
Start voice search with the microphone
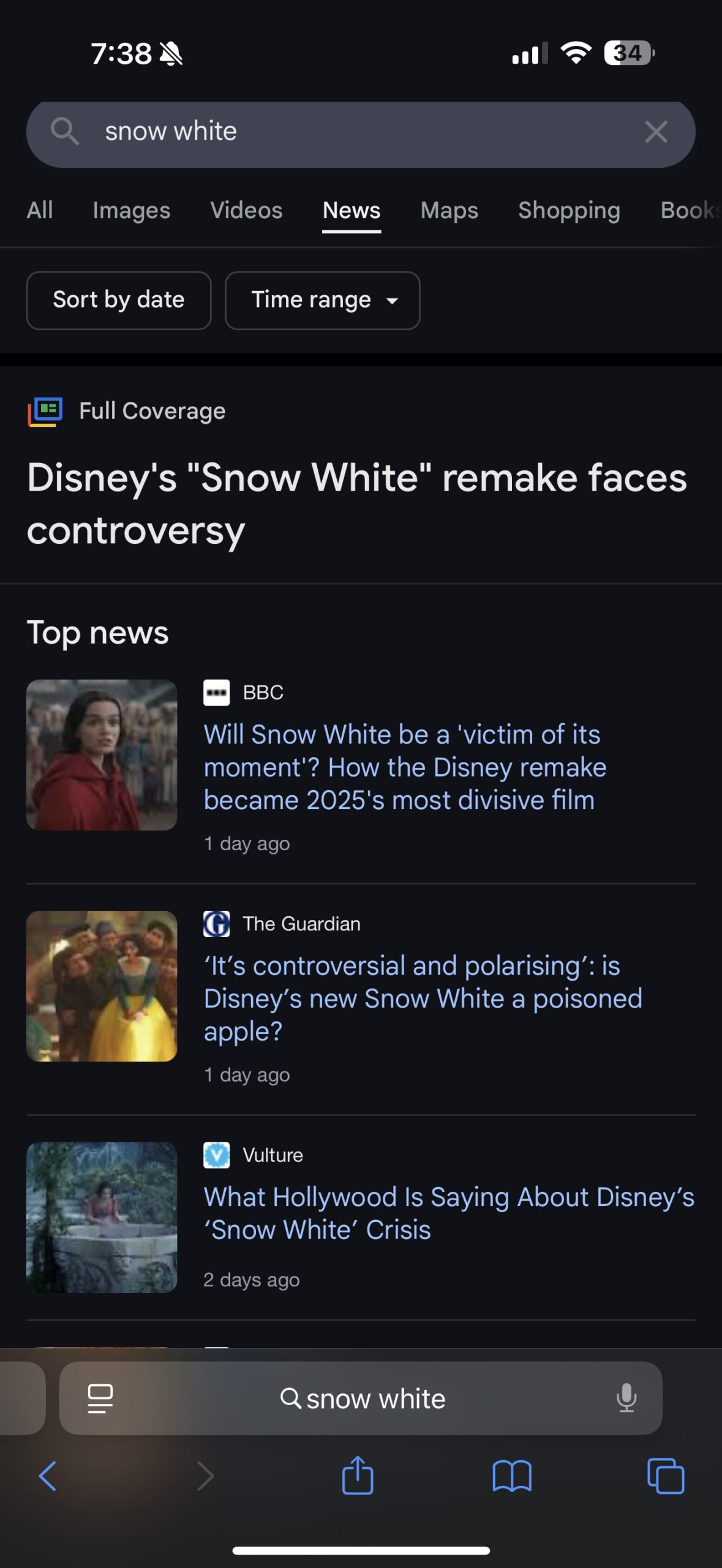coord(626,1398)
